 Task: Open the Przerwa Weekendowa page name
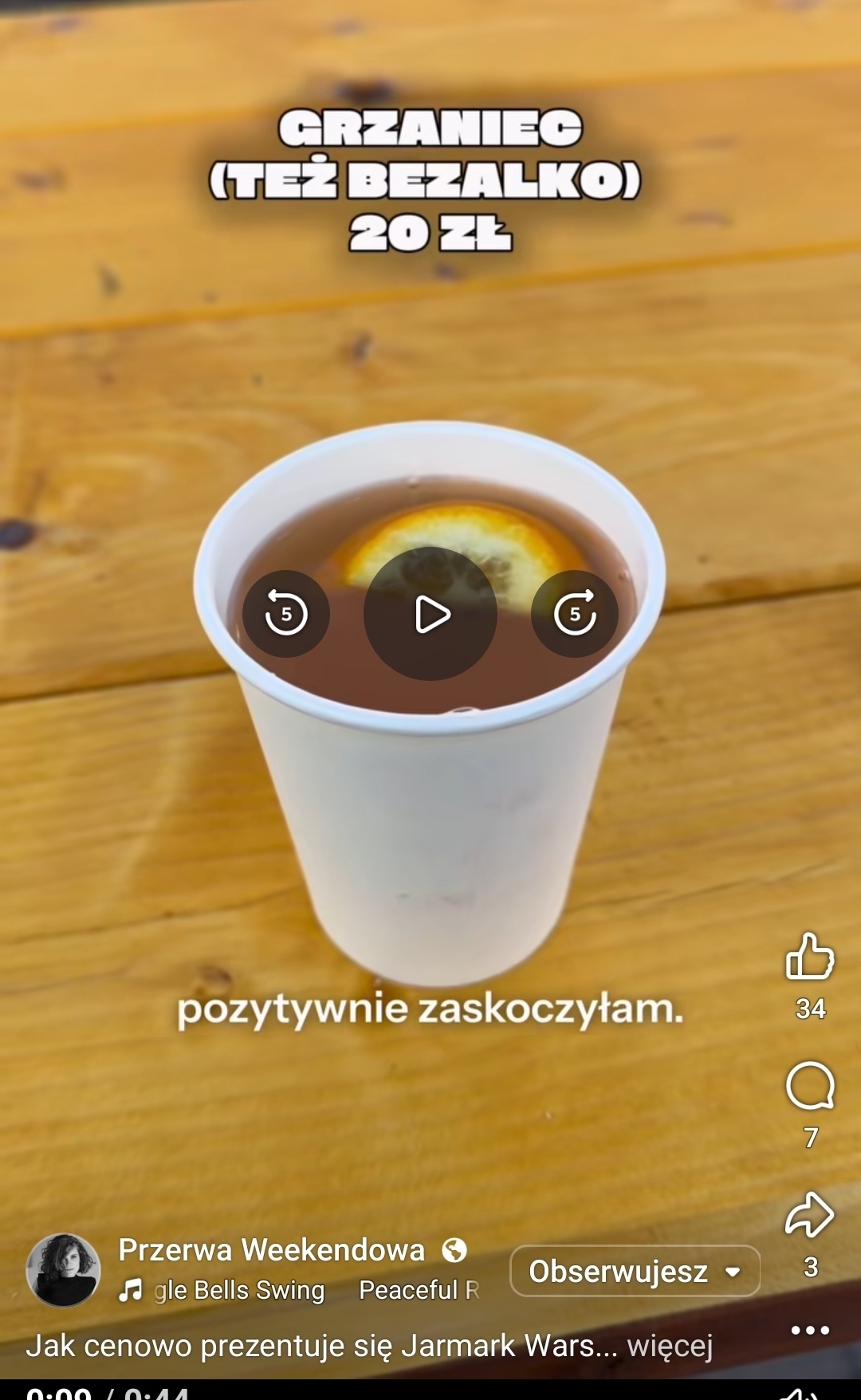coord(272,1250)
